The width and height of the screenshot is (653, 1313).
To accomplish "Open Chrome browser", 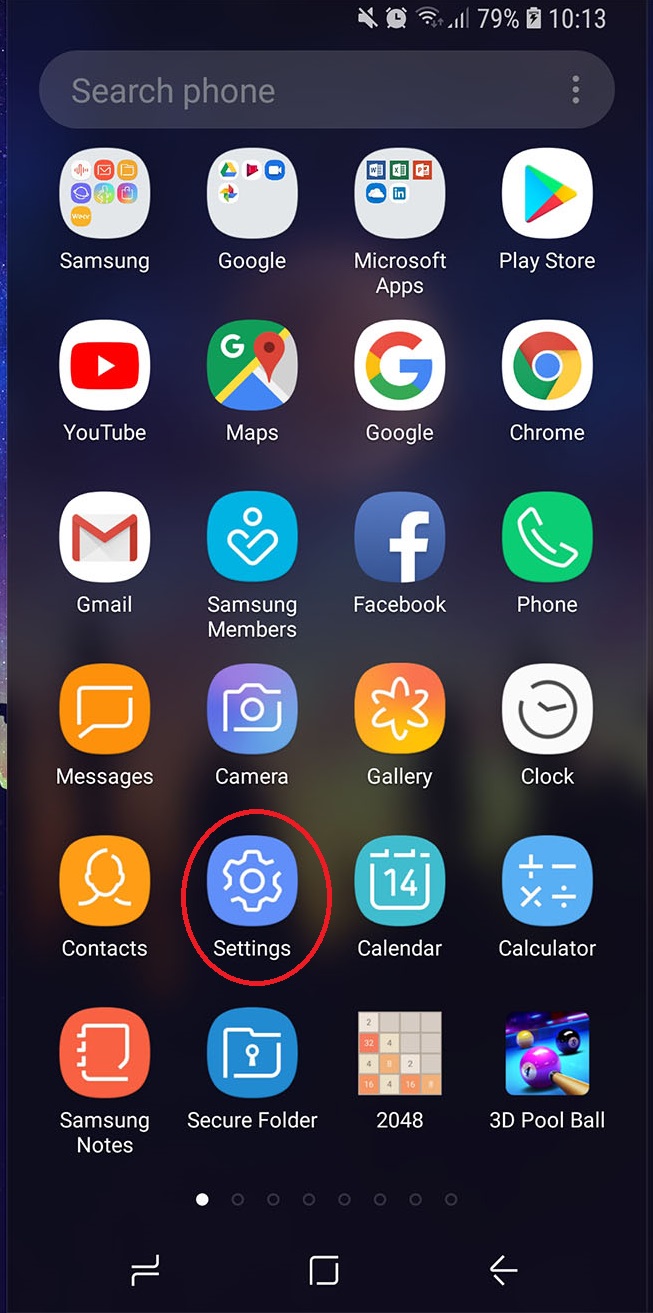I will coord(547,365).
